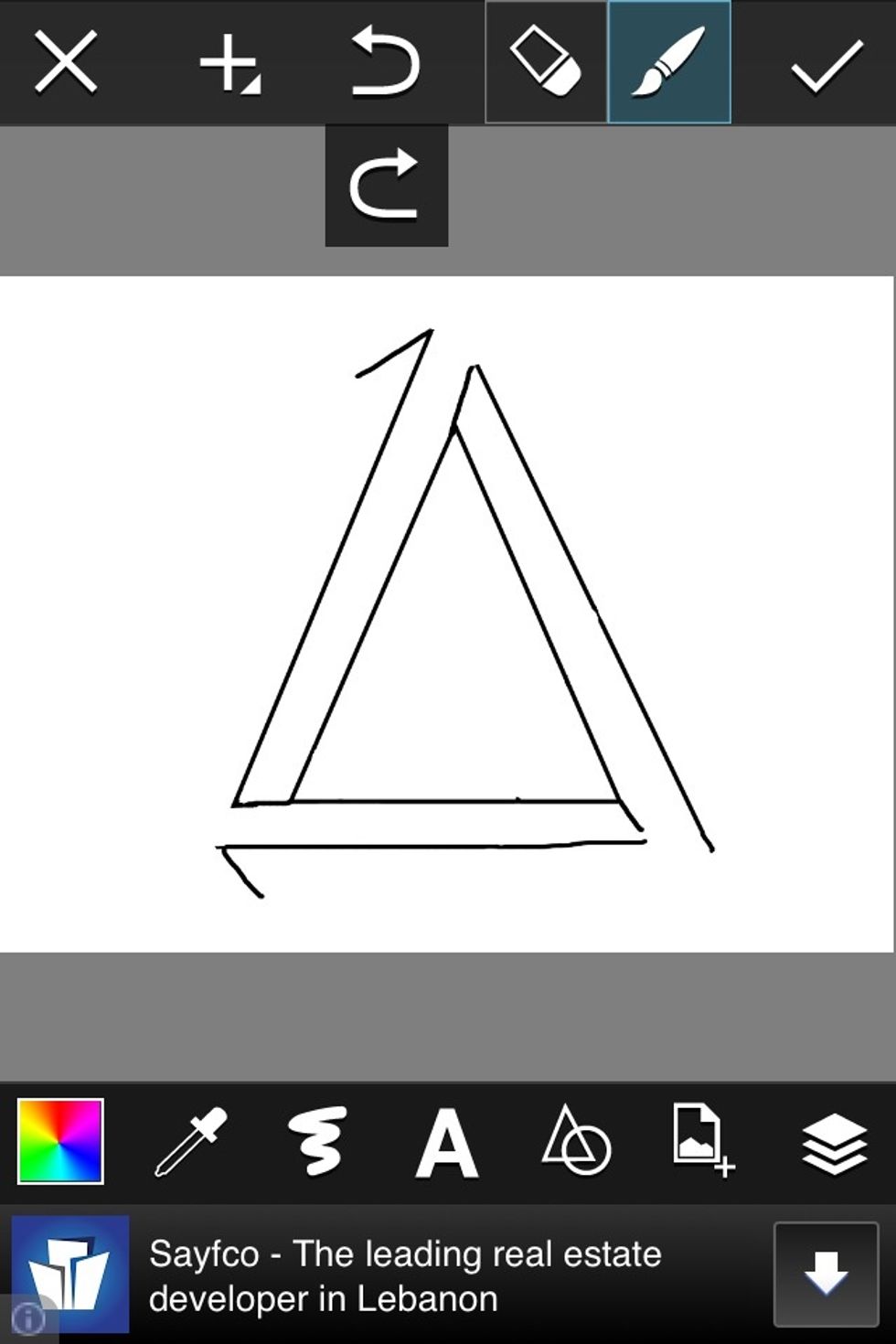The height and width of the screenshot is (1344, 896).
Task: Open the ad info icon
Action: [x=27, y=1319]
